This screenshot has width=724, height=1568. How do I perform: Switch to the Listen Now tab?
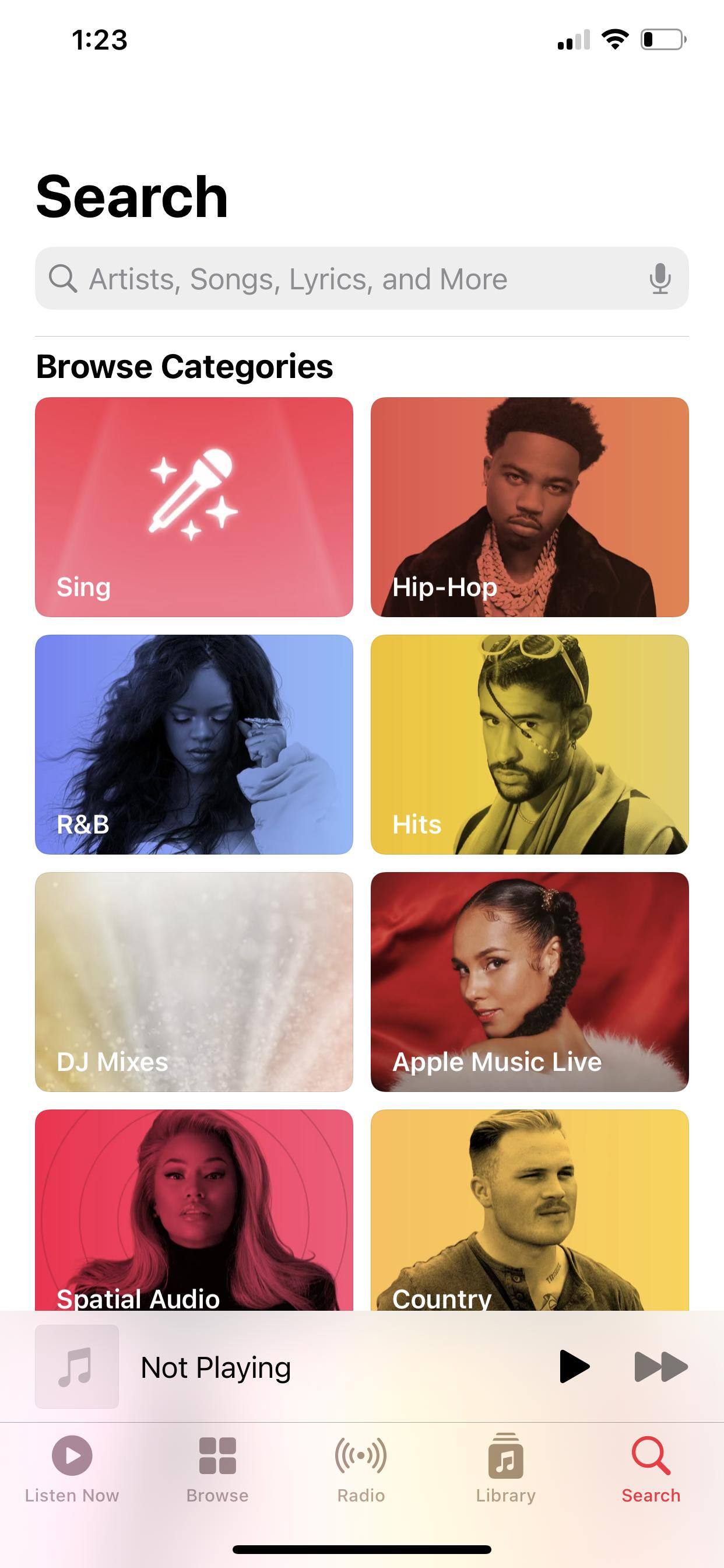pyautogui.click(x=72, y=1468)
